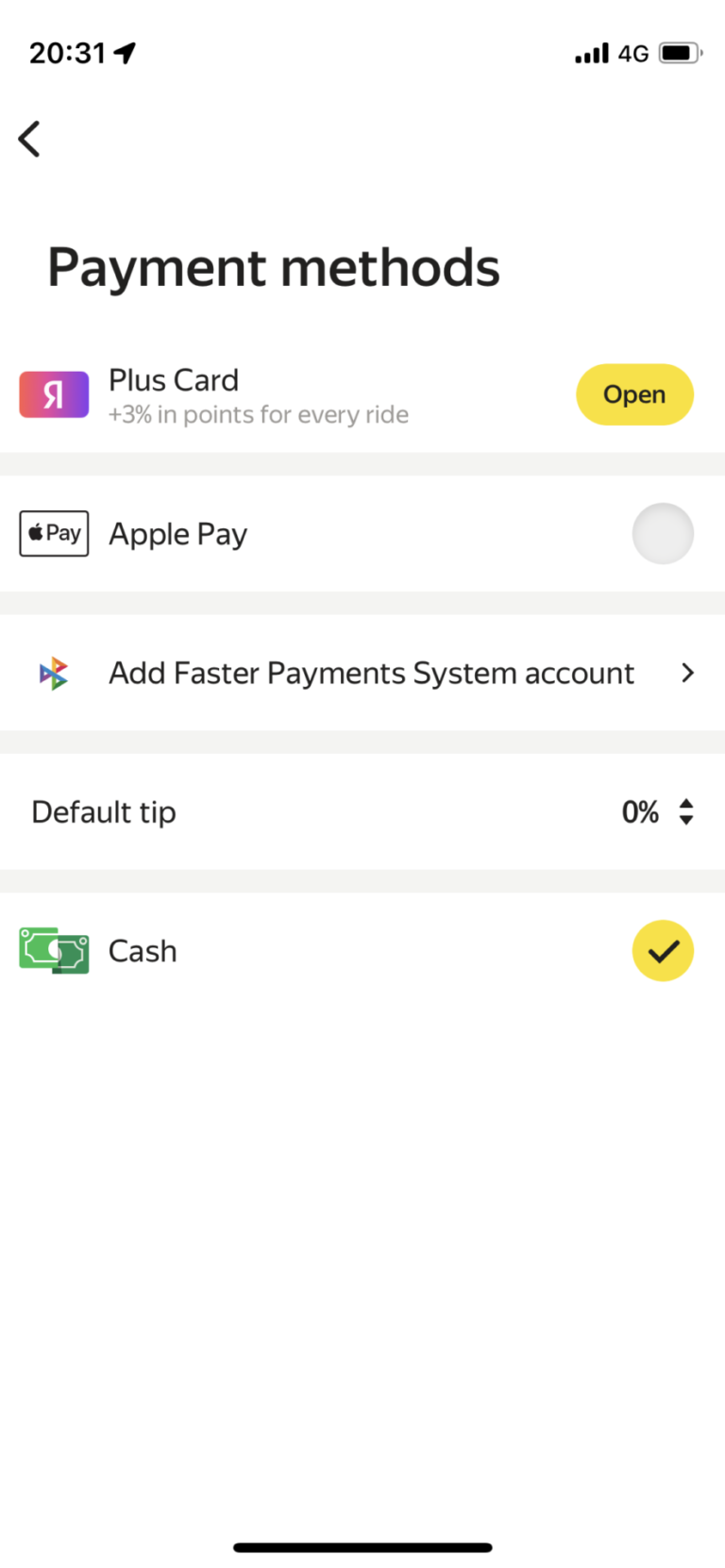This screenshot has width=725, height=1568.
Task: Select the Cash payment method row
Action: click(x=283, y=950)
